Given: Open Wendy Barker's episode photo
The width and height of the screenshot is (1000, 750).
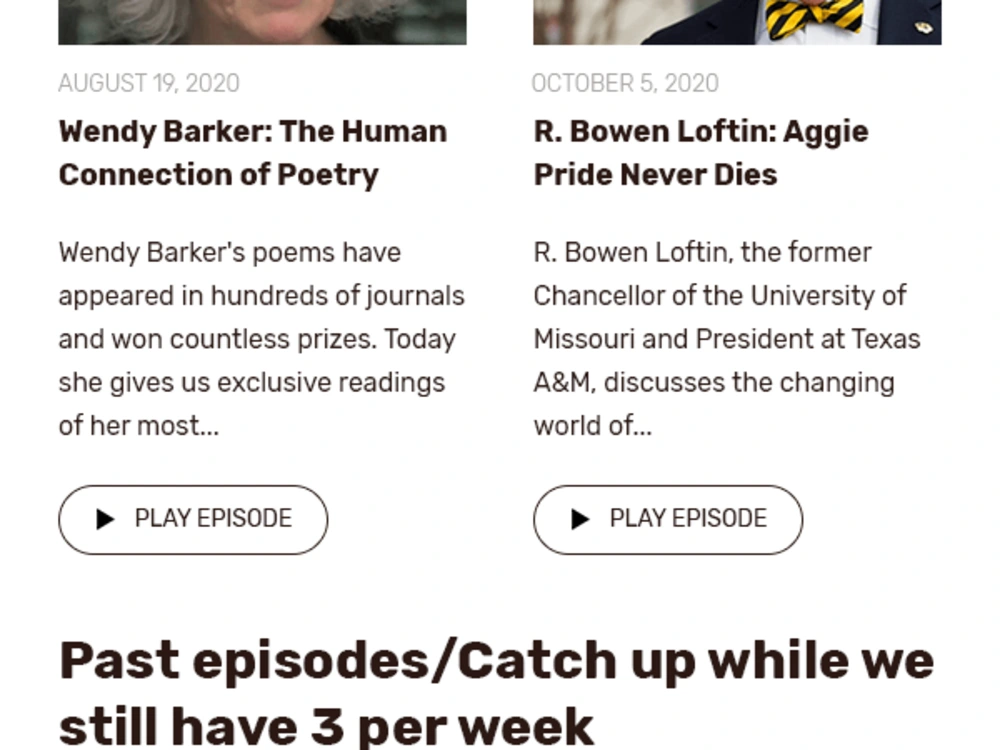Looking at the screenshot, I should 262,22.
